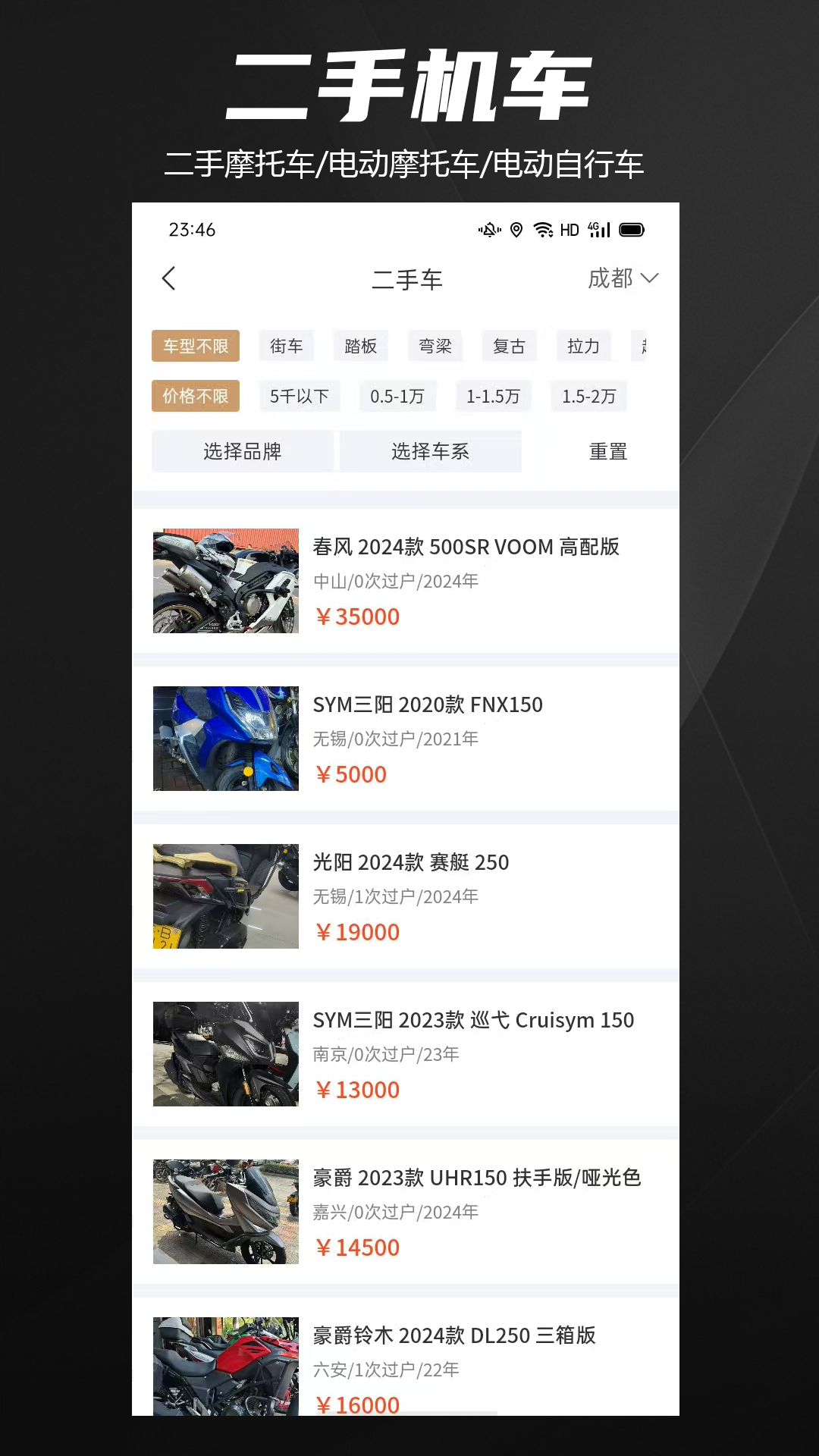
Task: Tap the muted notification bell icon
Action: point(488,228)
